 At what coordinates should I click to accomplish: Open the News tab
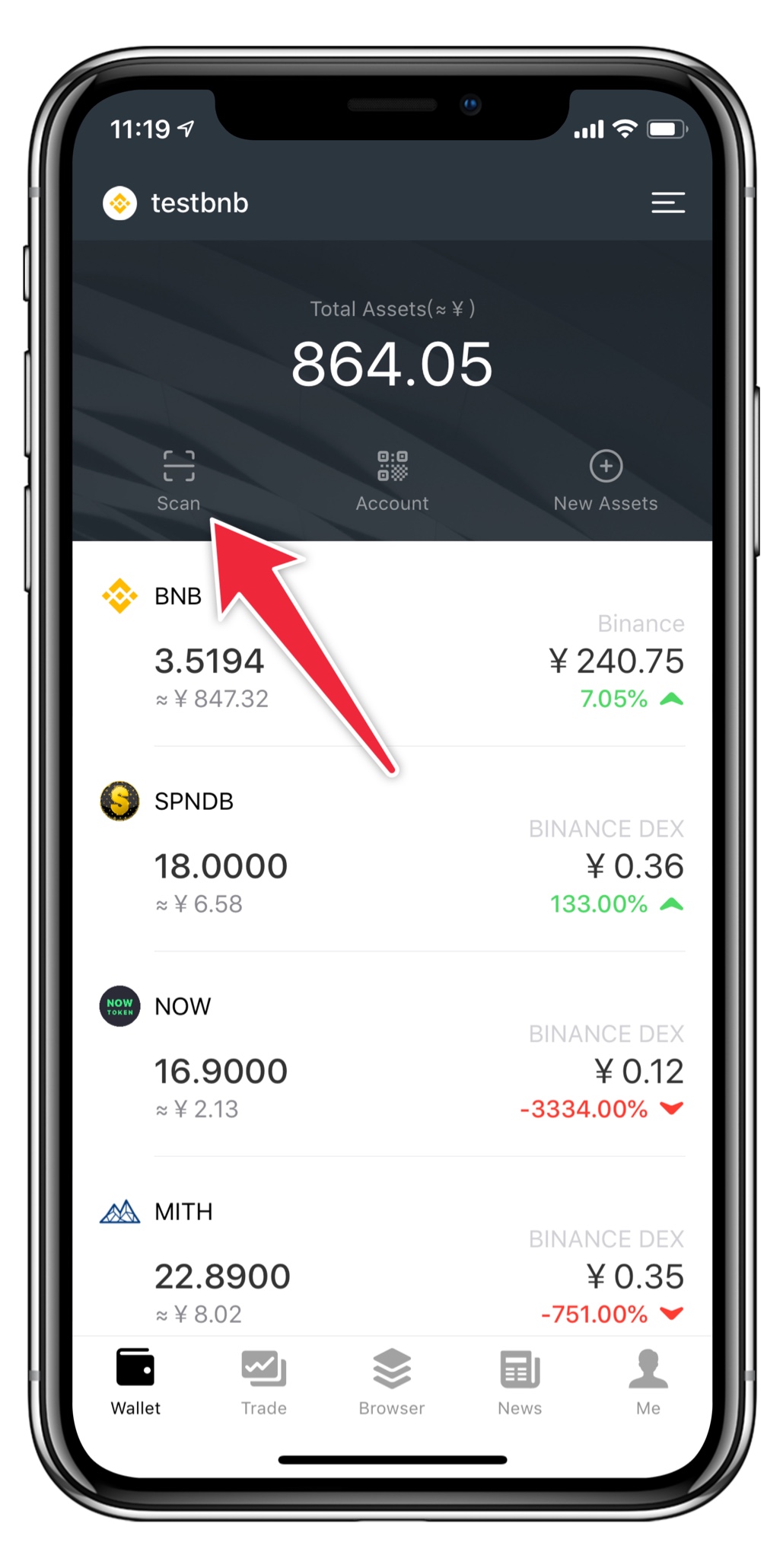point(520,1382)
